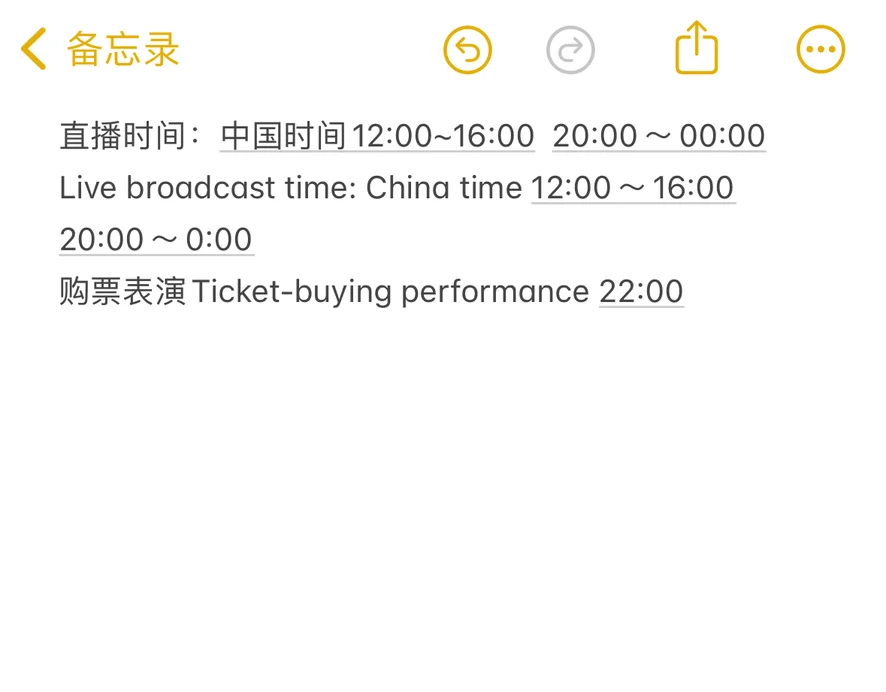This screenshot has width=886, height=692.
Task: Tap the underlined 22:00 time link
Action: click(641, 292)
